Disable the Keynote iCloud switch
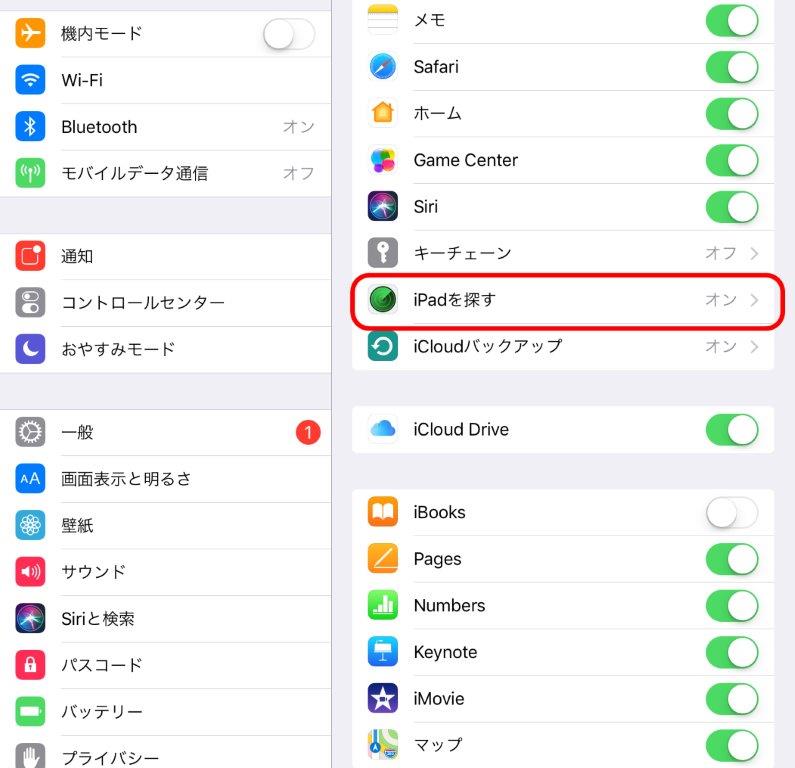 coord(731,652)
